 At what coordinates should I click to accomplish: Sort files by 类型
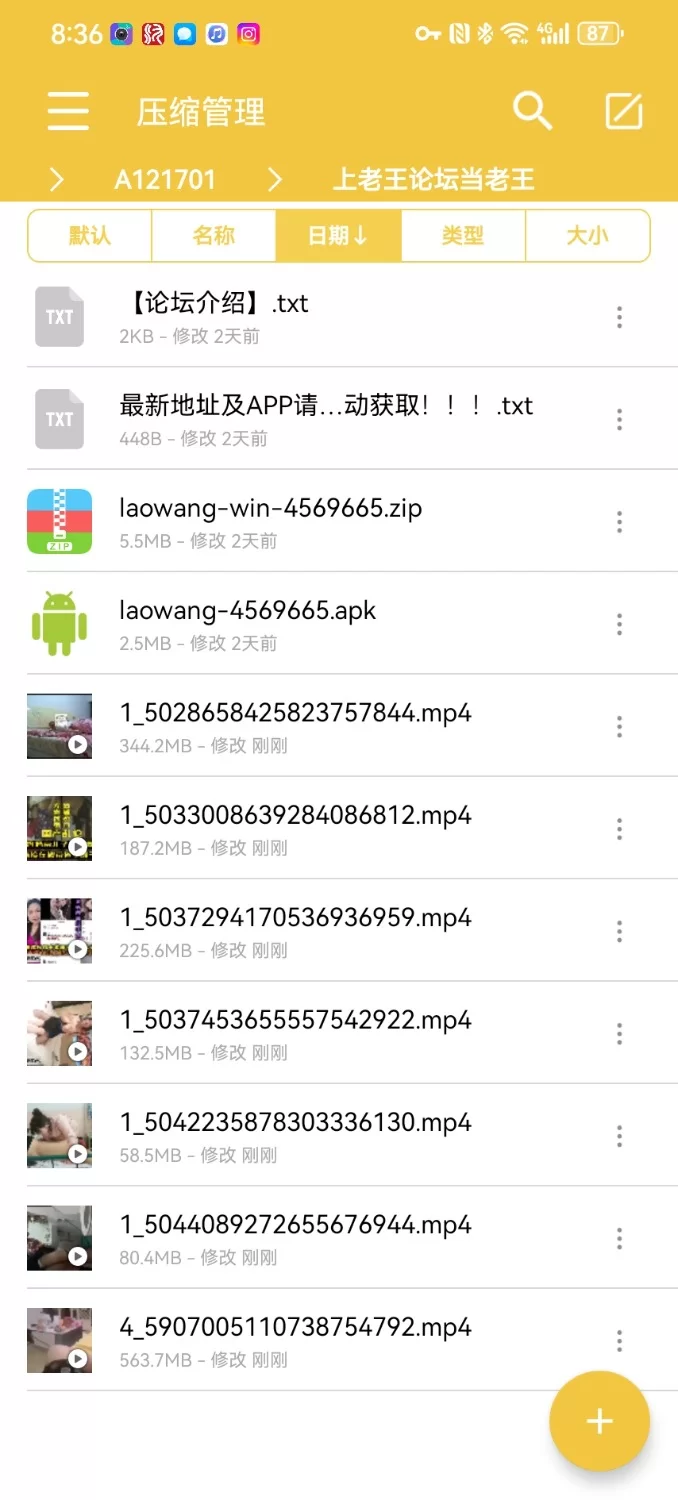tap(463, 236)
